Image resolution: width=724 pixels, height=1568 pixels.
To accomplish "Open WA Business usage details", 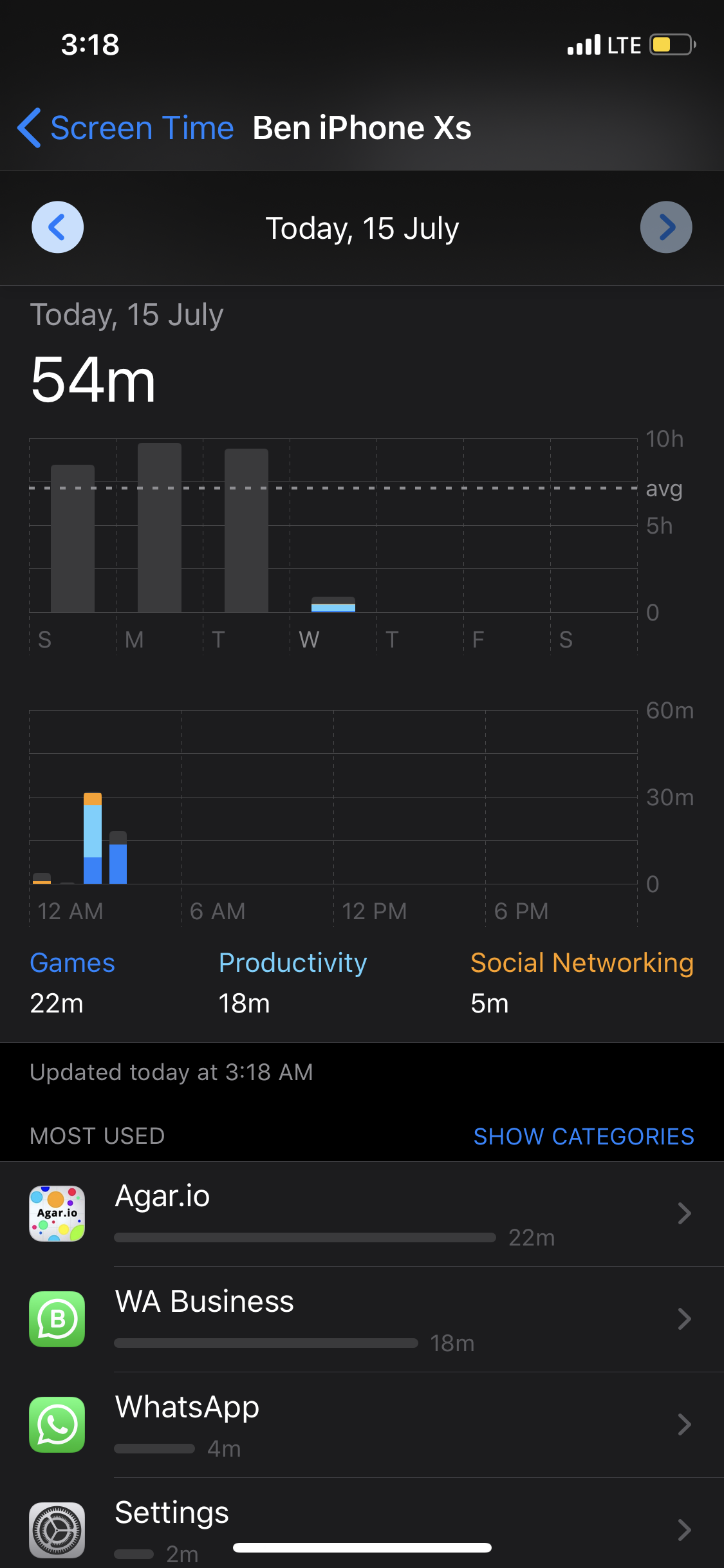I will 362,1320.
